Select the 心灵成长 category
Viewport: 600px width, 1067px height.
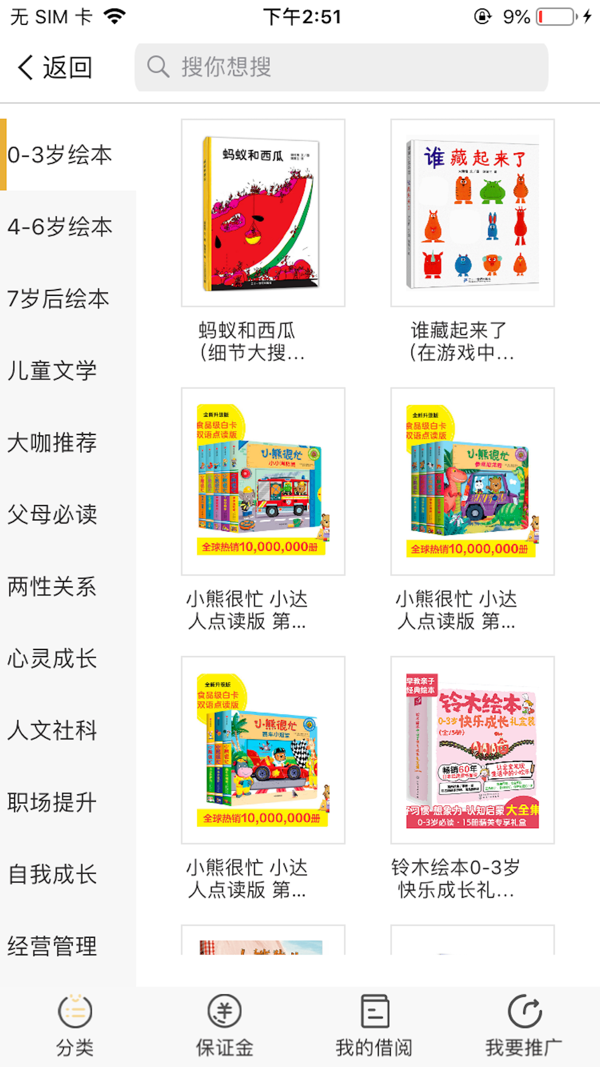(52, 659)
